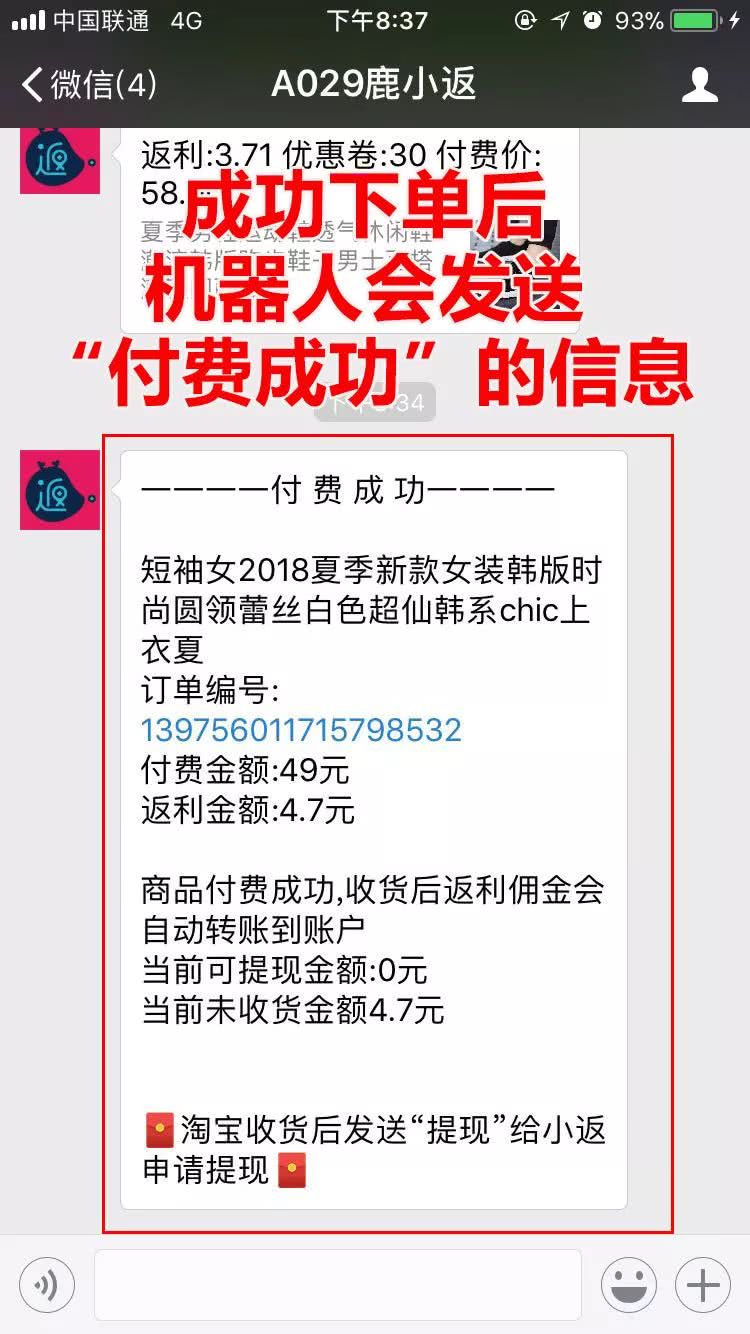
Task: Open the shared product card at top
Action: coord(350,230)
